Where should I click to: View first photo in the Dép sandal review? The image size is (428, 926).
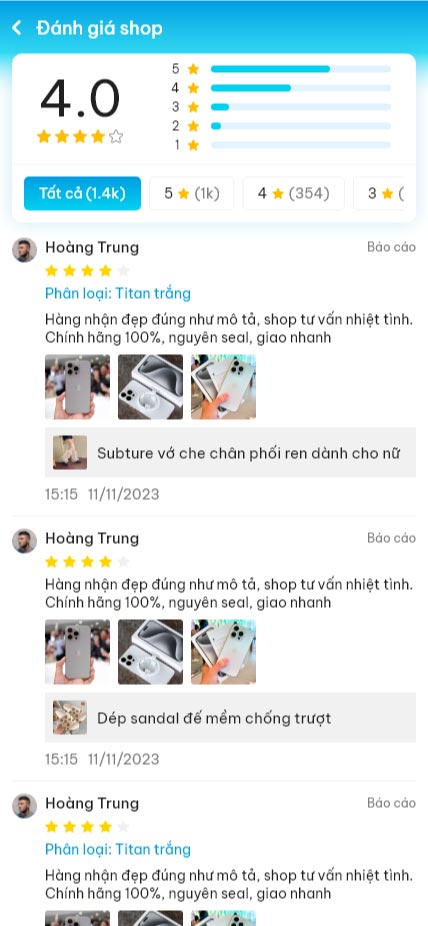pos(77,652)
